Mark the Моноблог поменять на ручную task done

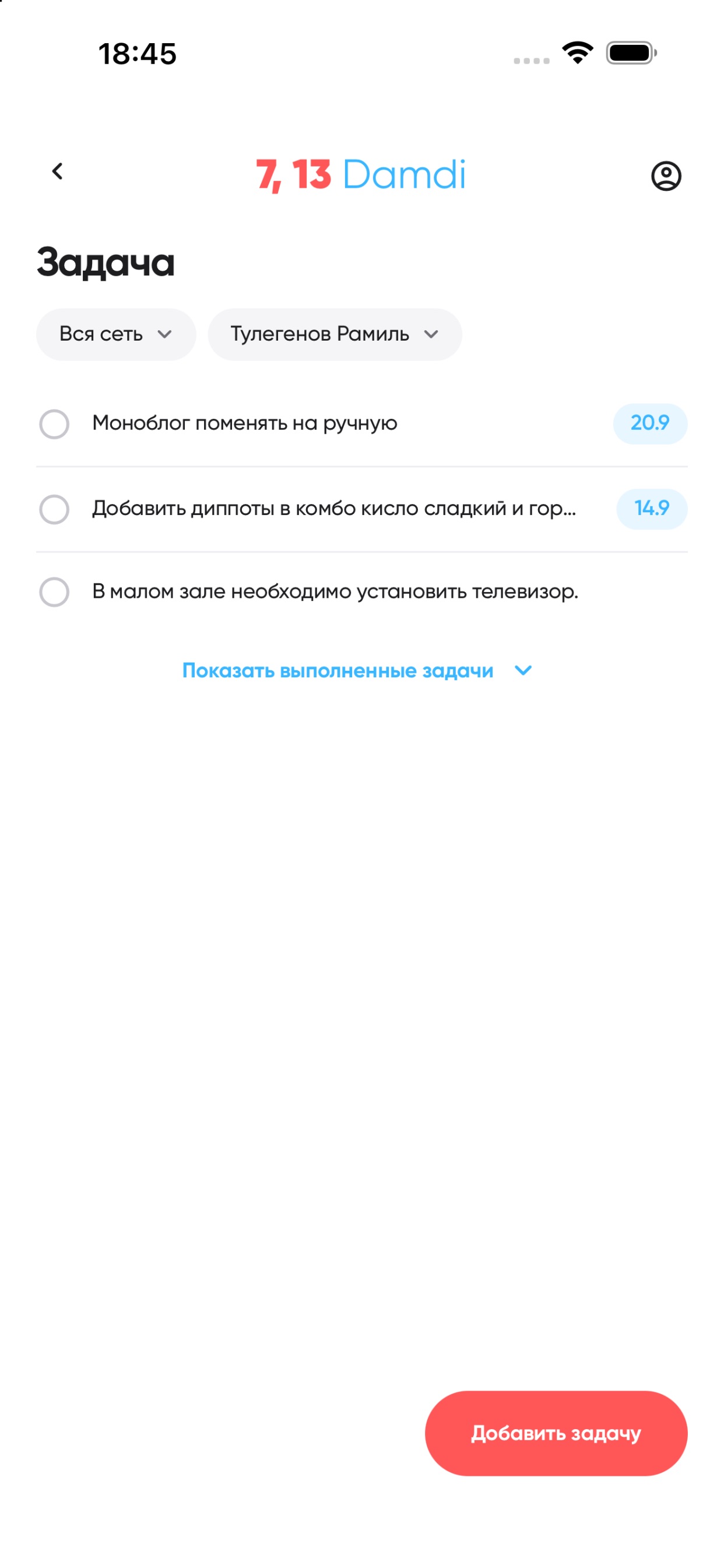[x=54, y=423]
